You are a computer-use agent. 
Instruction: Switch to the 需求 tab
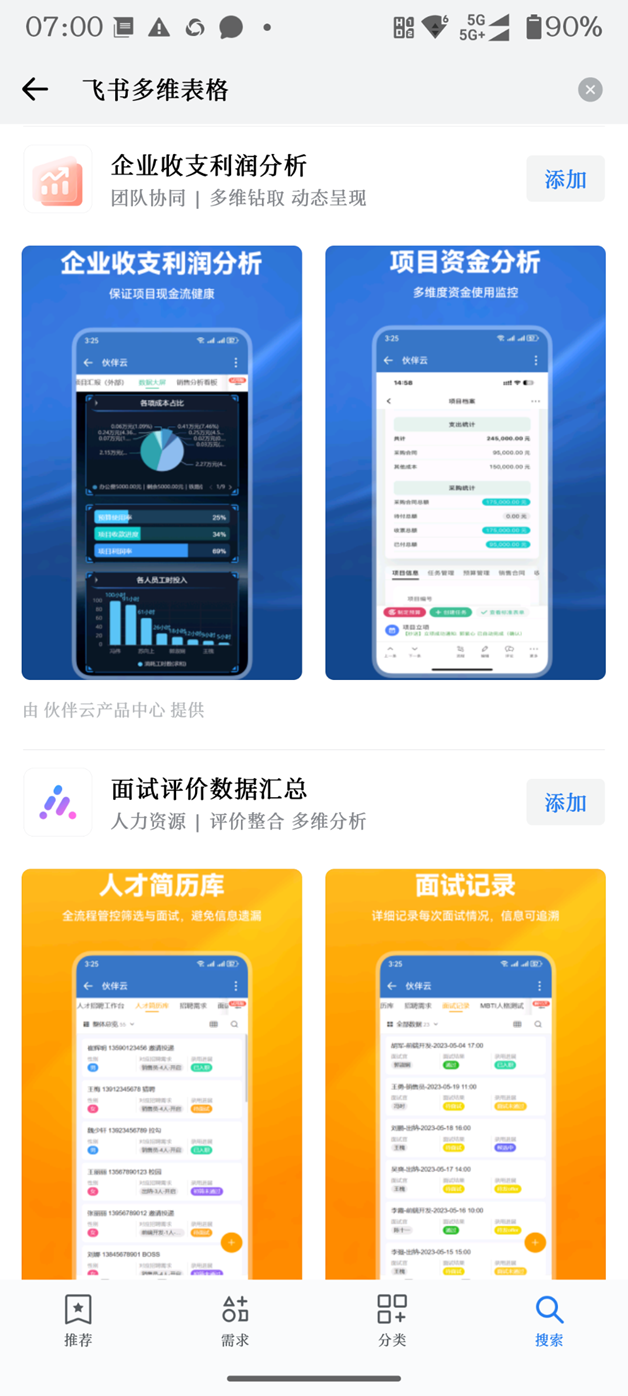pos(235,1321)
